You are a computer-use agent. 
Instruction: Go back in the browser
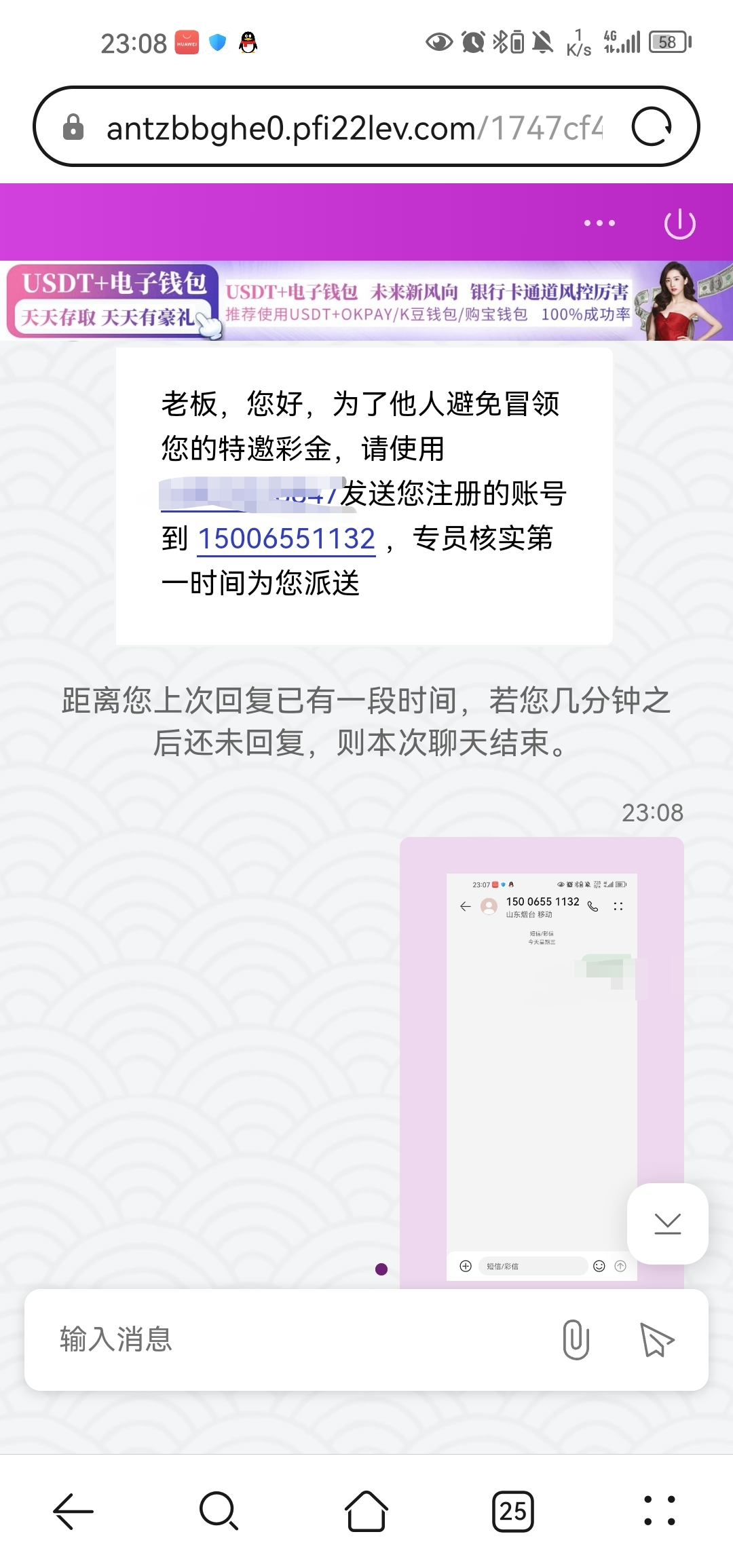pos(73,1511)
